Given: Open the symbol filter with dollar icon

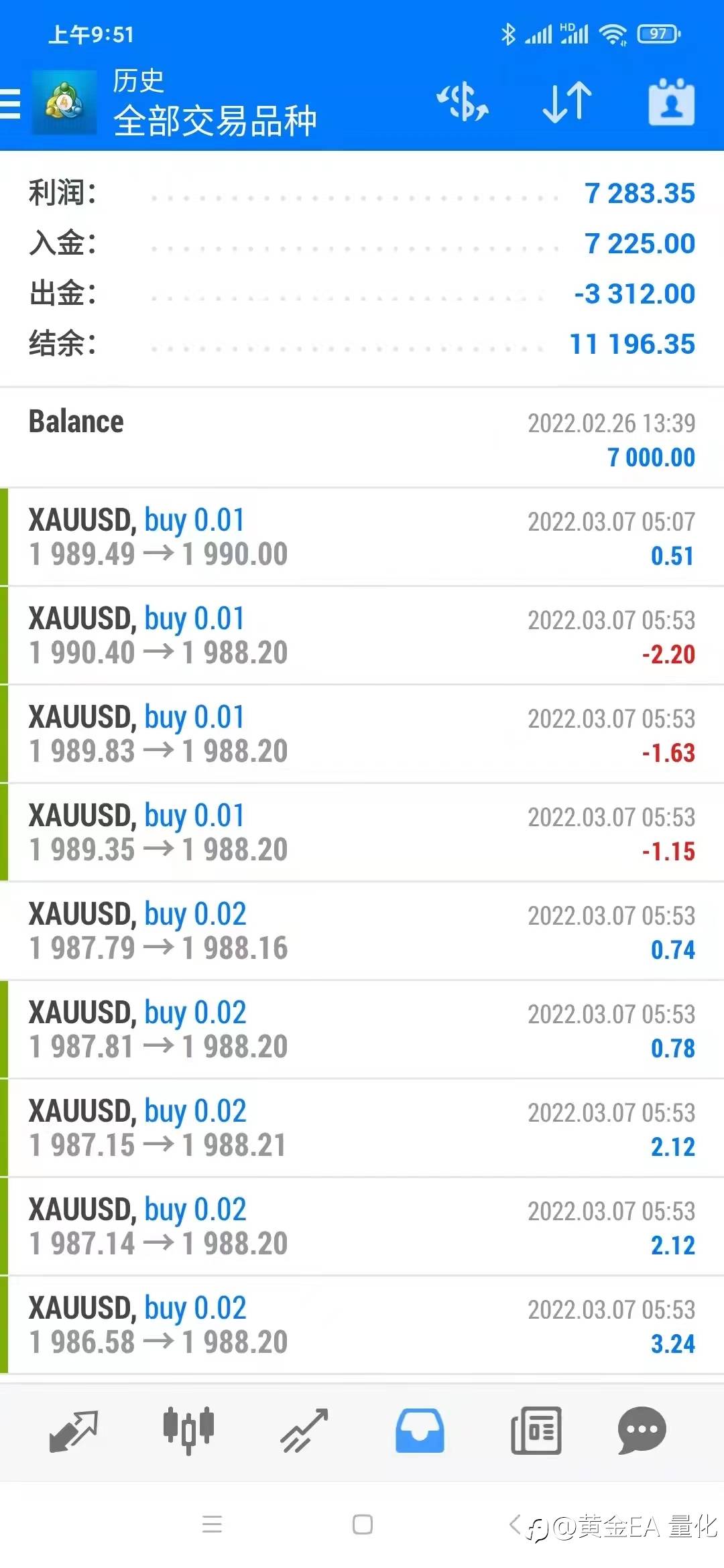Looking at the screenshot, I should [x=463, y=103].
